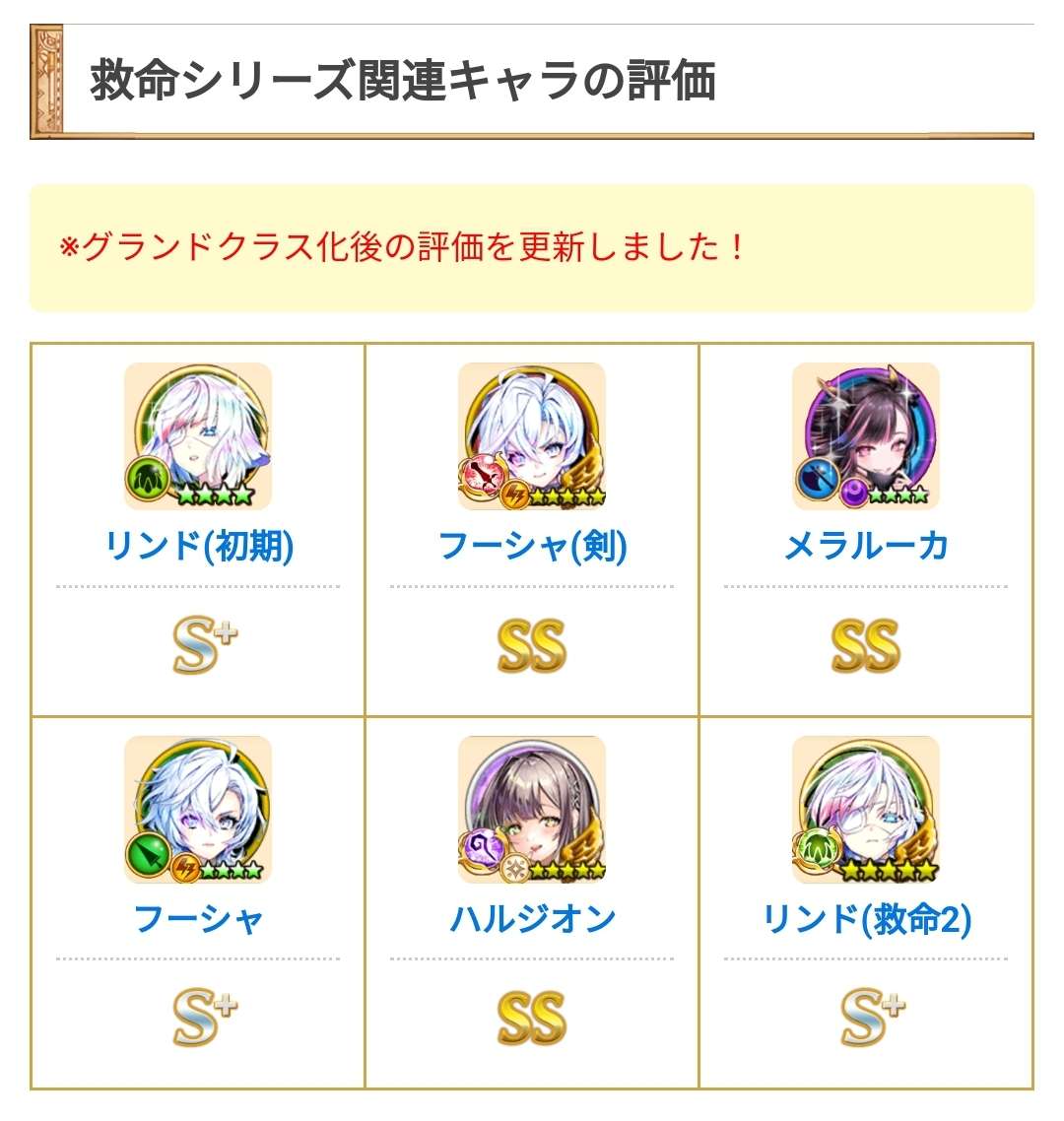Open the フーシャ(剣) character link
The width and height of the screenshot is (1064, 1121).
pos(532,546)
